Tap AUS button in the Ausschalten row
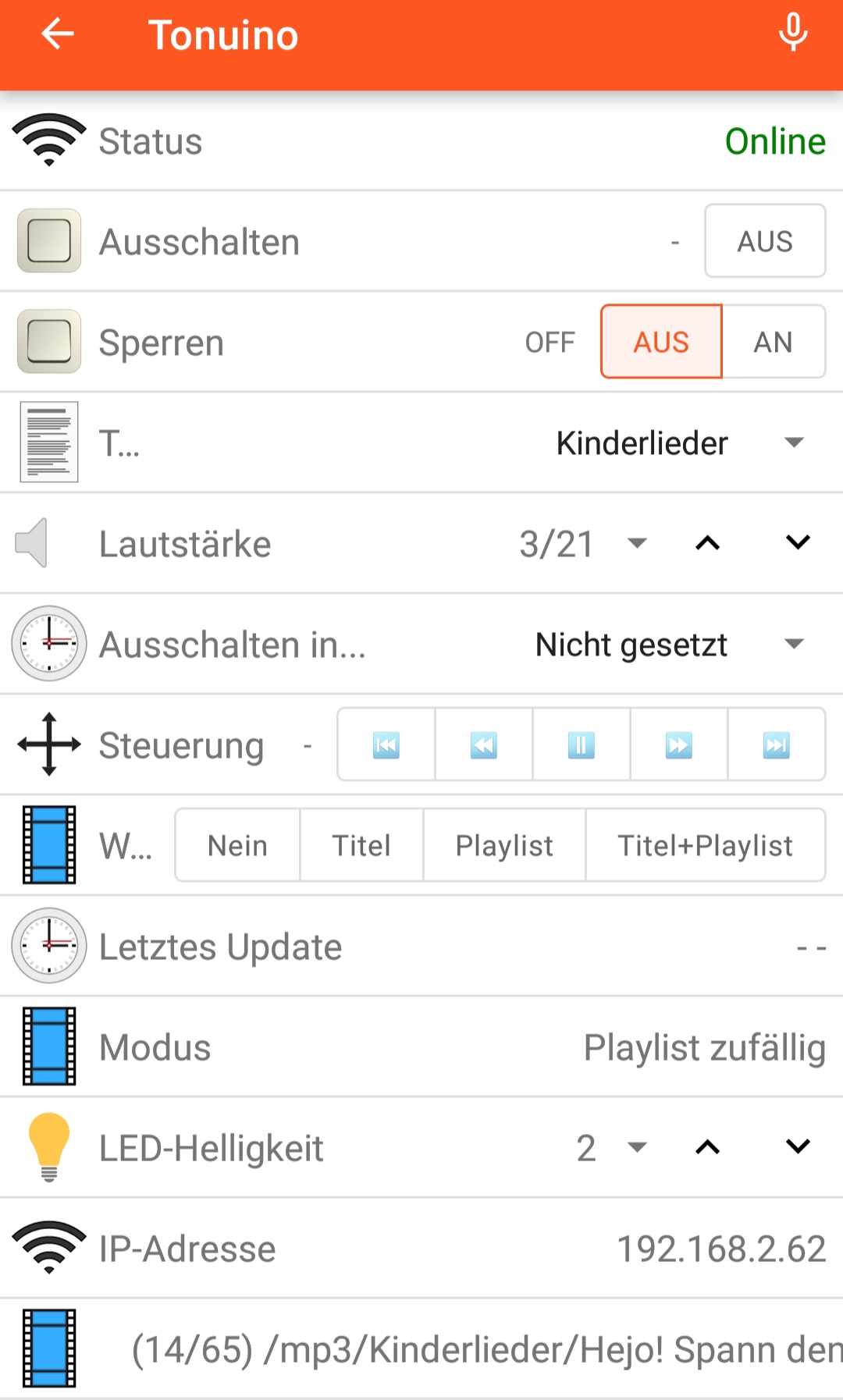Viewport: 843px width, 1400px height. click(765, 241)
